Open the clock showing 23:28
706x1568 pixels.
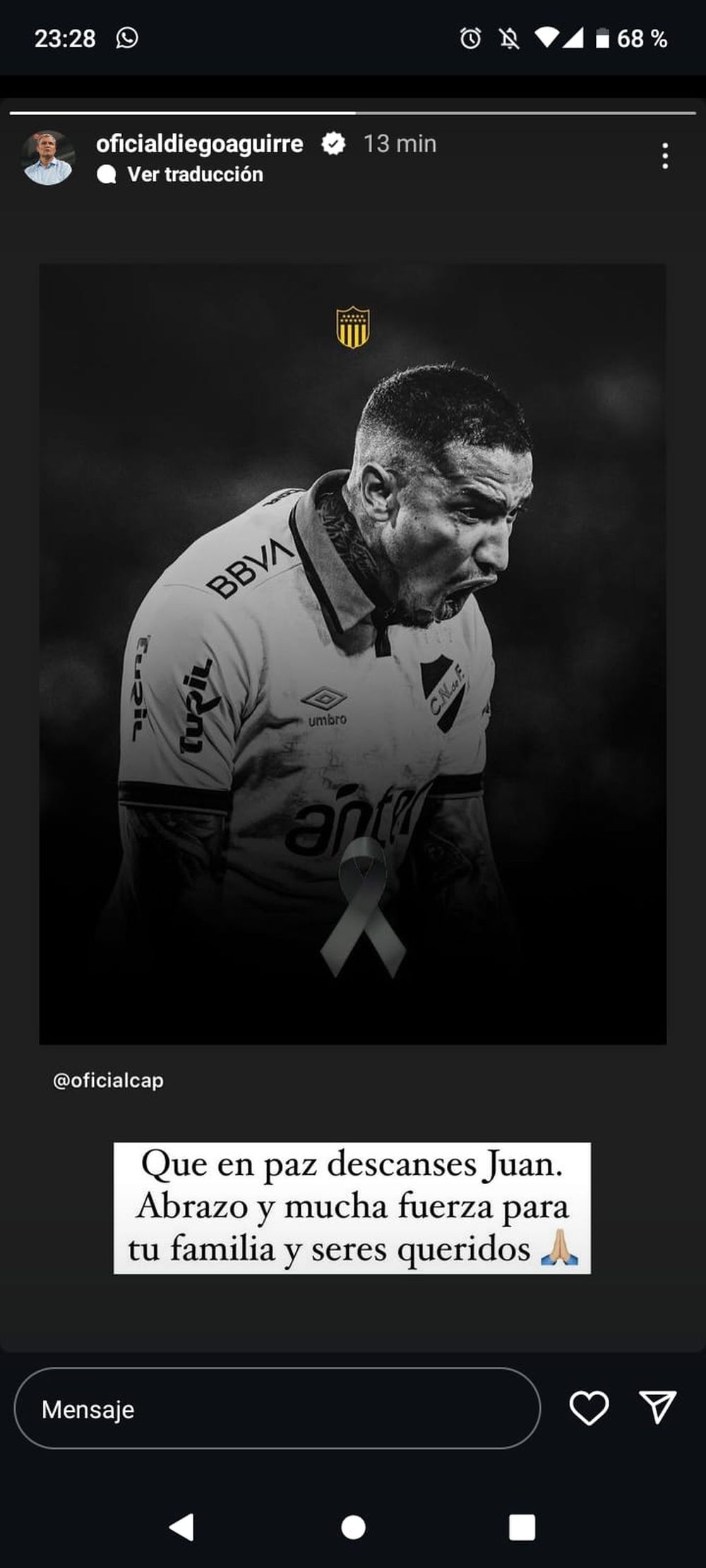65,39
